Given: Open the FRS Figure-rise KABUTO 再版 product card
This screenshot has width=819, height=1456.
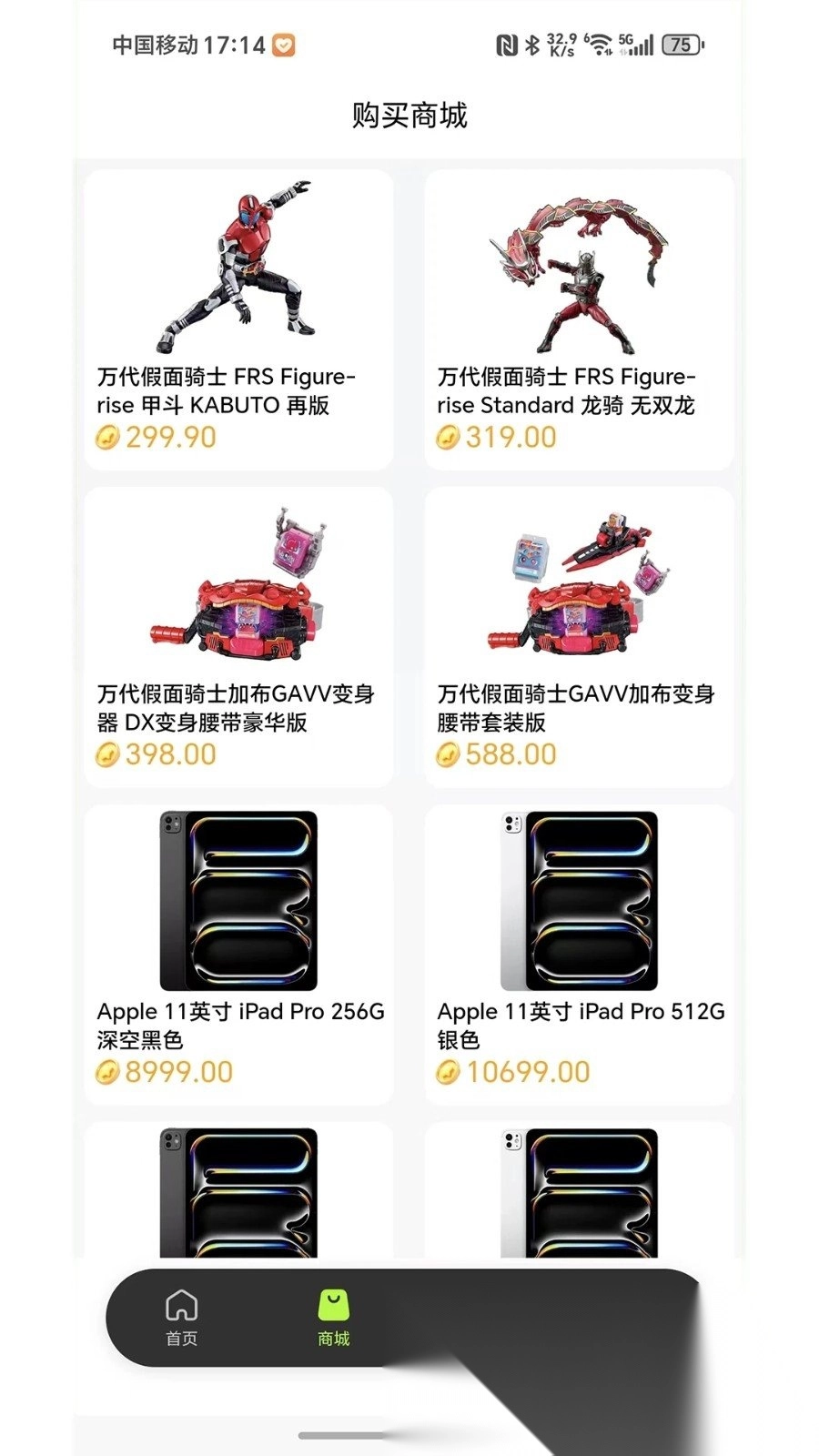Looking at the screenshot, I should point(238,318).
